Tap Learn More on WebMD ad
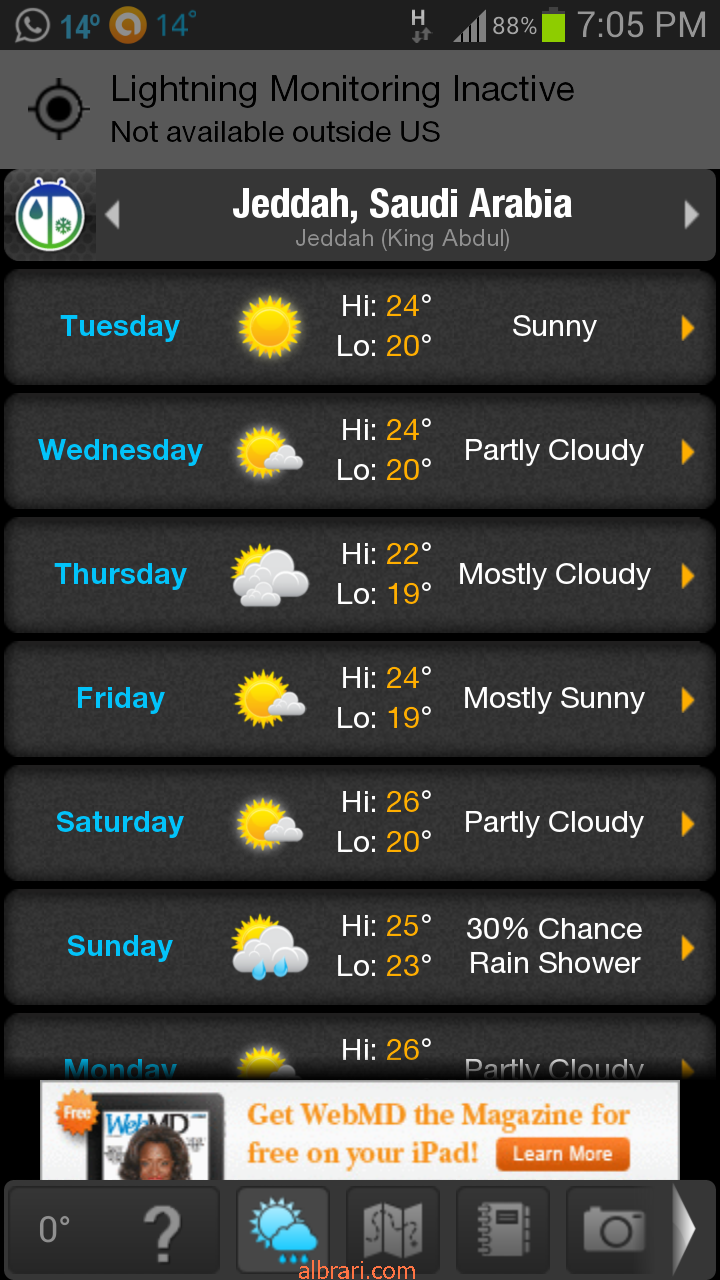Viewport: 720px width, 1280px height. coord(562,1154)
